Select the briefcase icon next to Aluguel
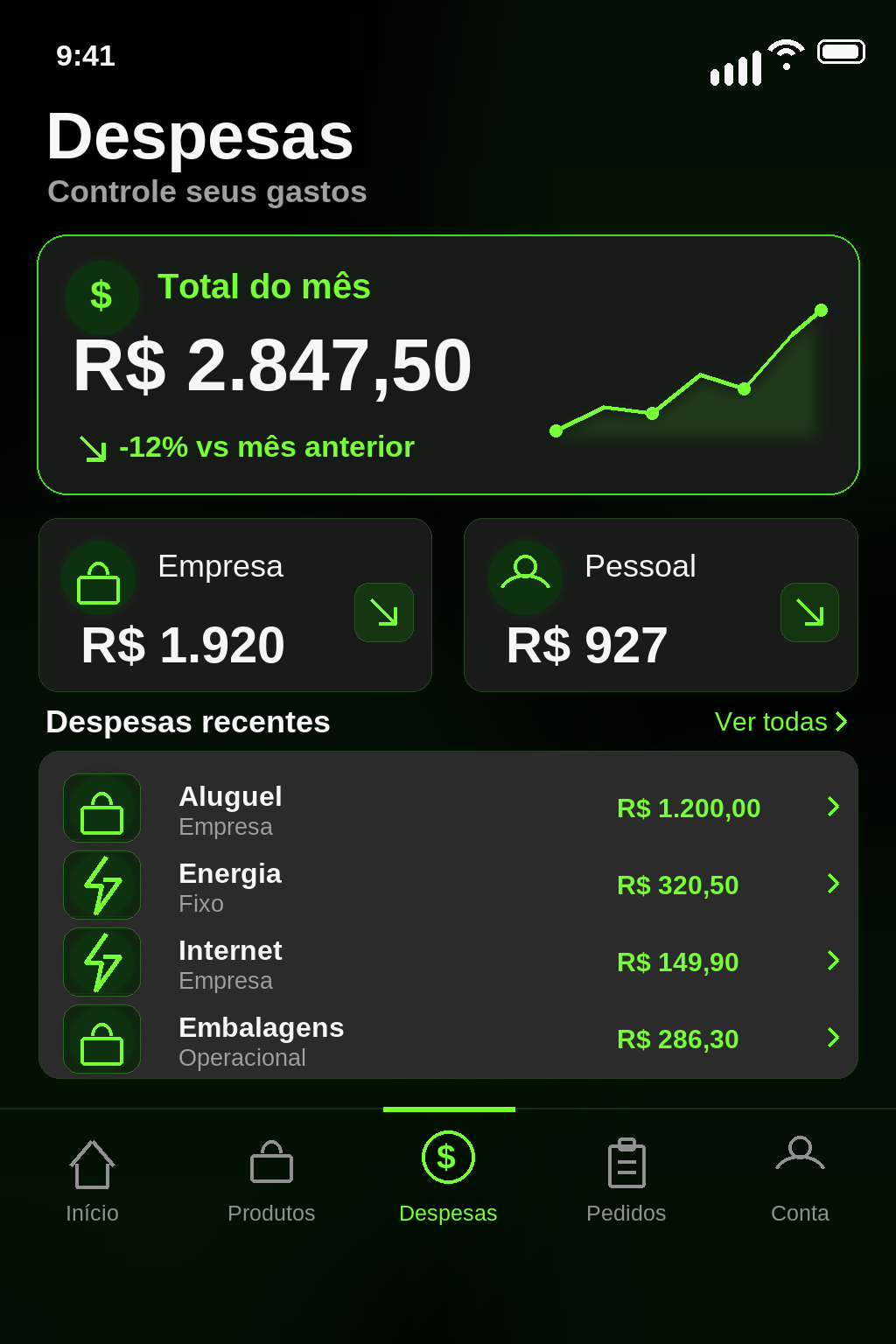 pyautogui.click(x=101, y=808)
